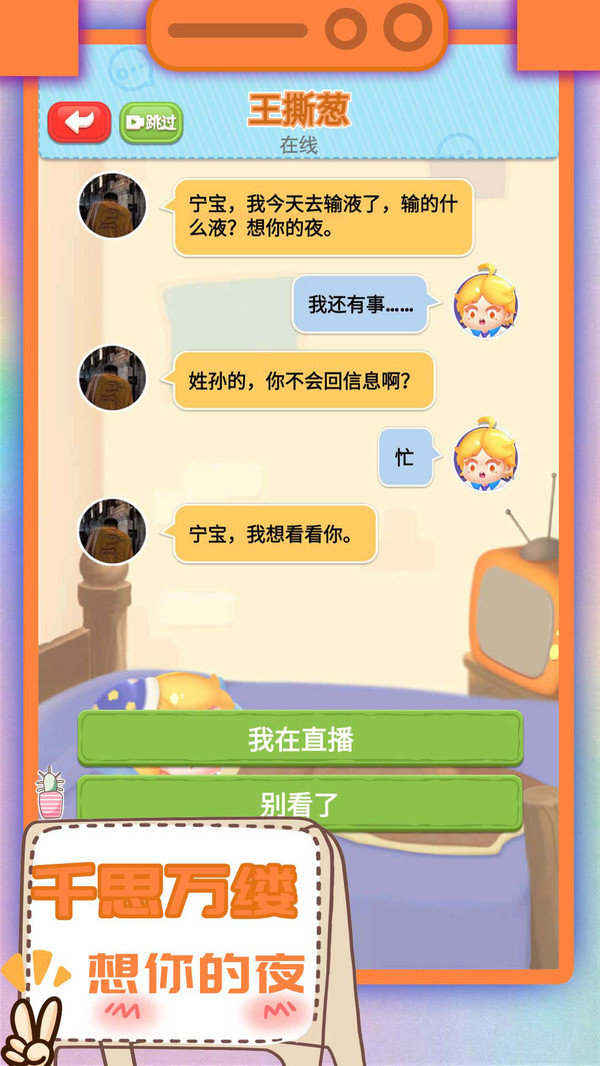Tap the red back arrow button
This screenshot has height=1066, width=600.
(79, 123)
